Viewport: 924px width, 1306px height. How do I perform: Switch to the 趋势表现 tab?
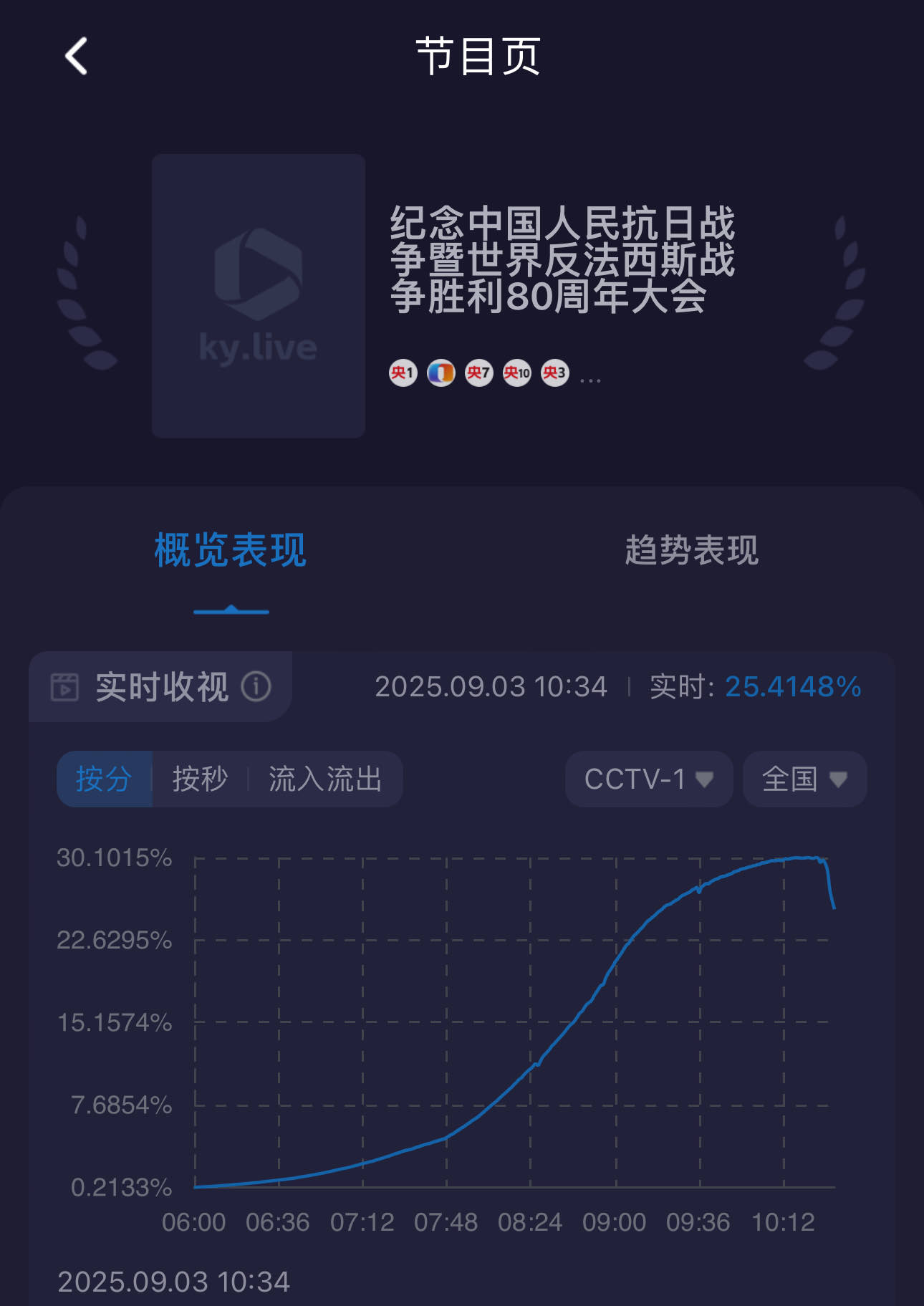[691, 550]
